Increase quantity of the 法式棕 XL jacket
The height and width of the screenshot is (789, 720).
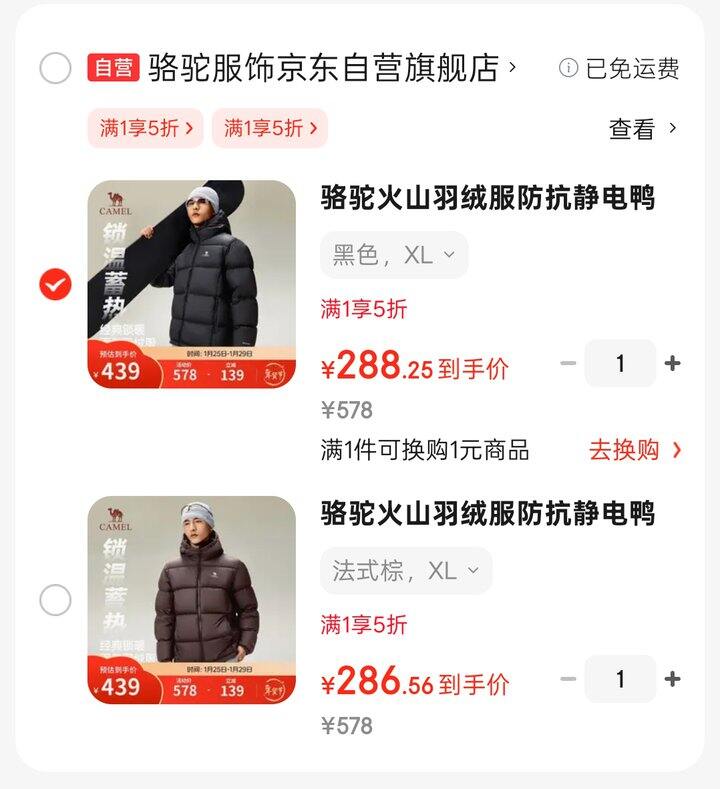point(673,680)
